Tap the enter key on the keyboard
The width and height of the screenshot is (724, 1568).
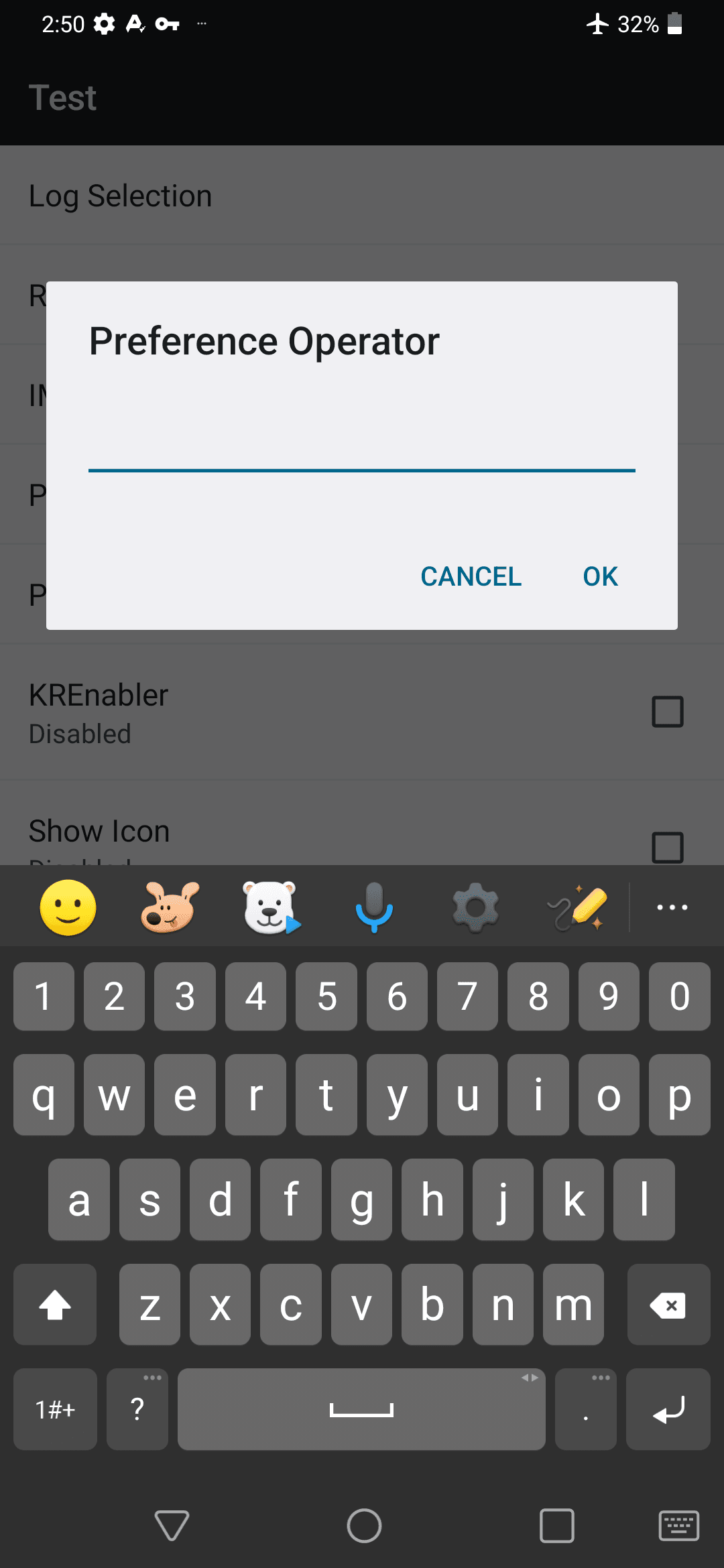click(668, 1409)
